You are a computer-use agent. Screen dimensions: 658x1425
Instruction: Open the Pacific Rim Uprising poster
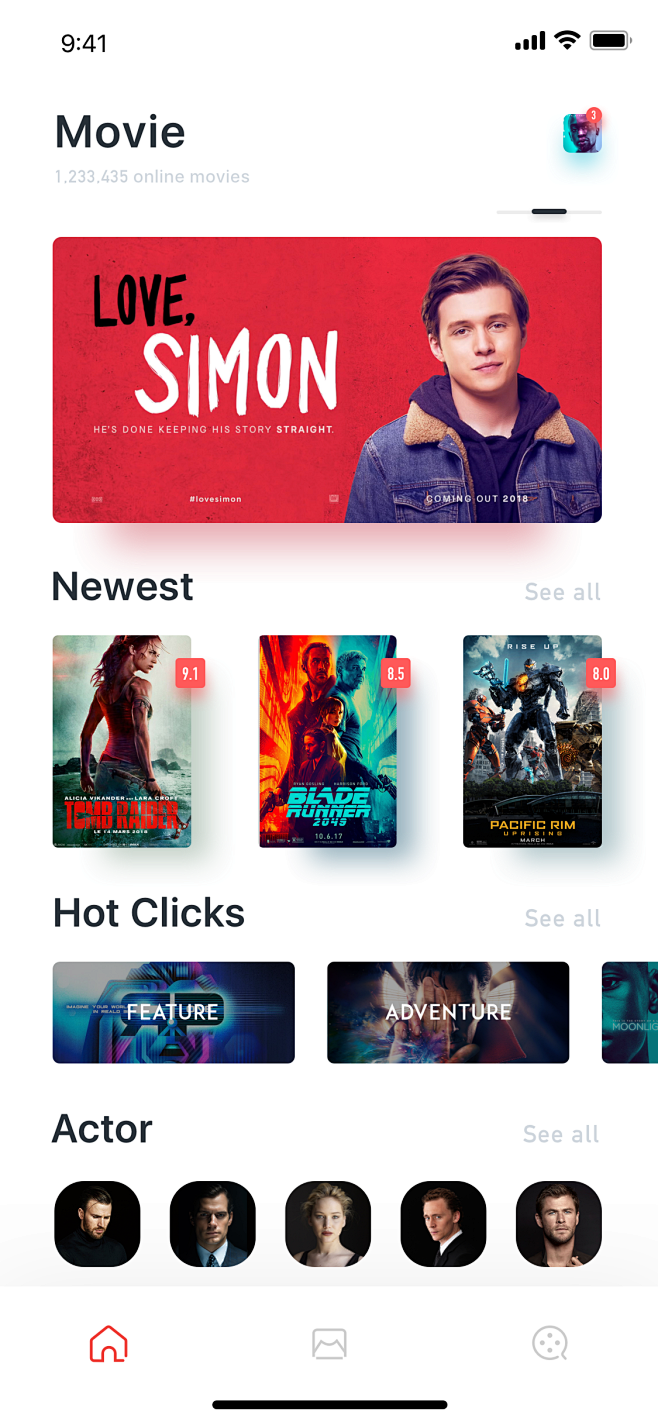pos(532,741)
